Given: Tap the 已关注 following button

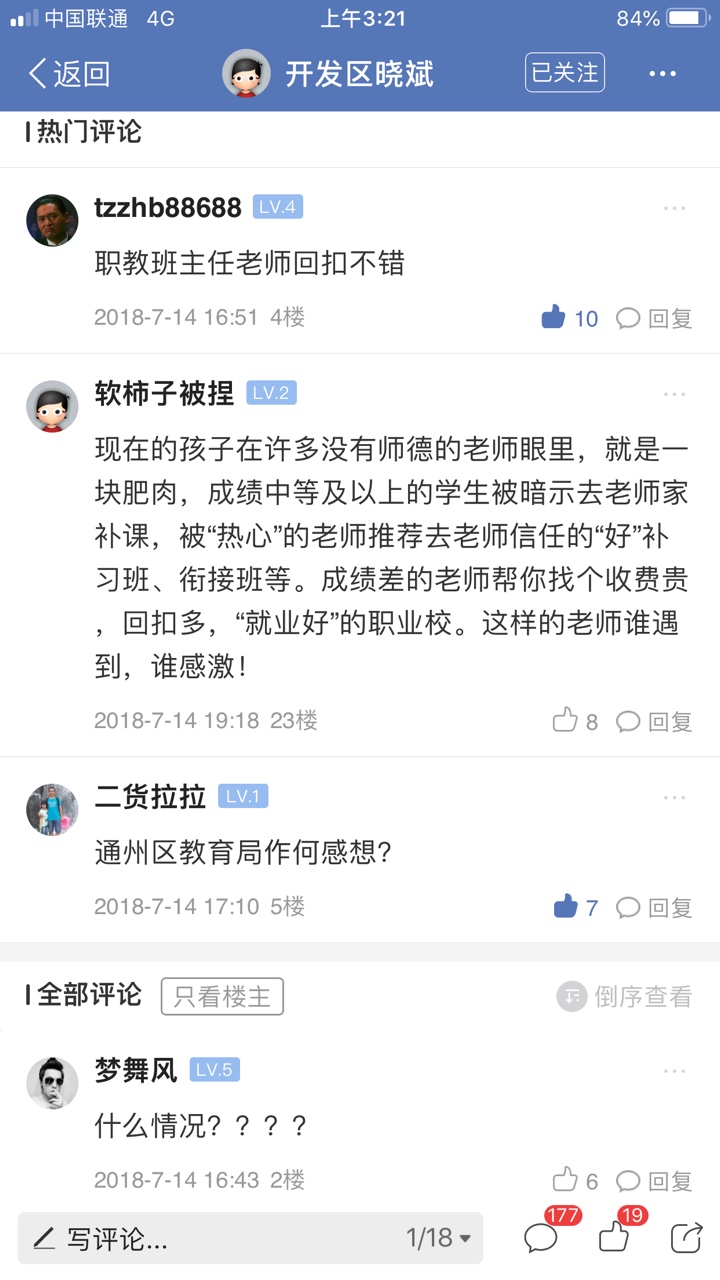Looking at the screenshot, I should (x=564, y=73).
